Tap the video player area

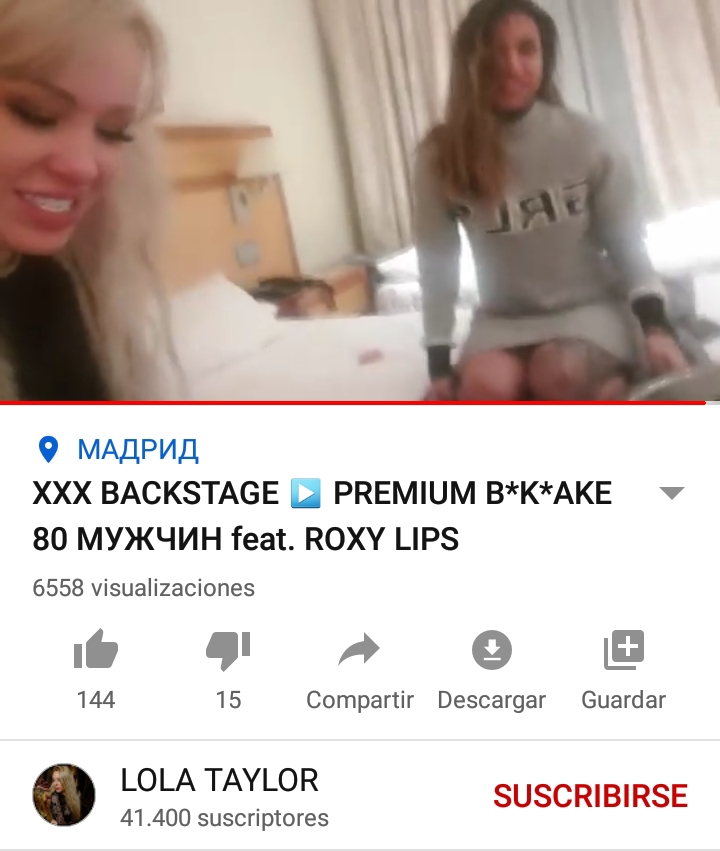[x=360, y=200]
